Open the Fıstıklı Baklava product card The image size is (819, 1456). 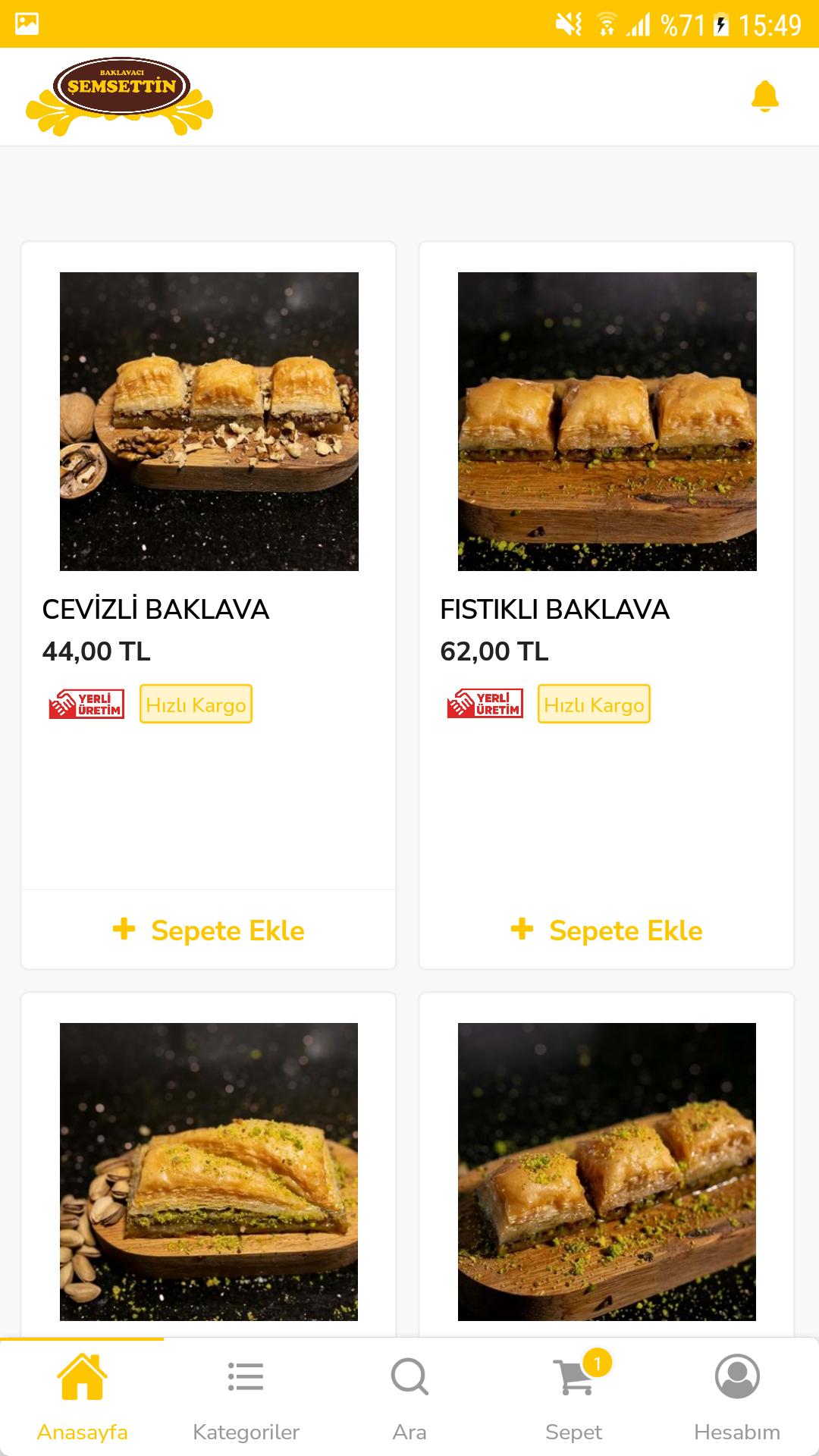(607, 422)
